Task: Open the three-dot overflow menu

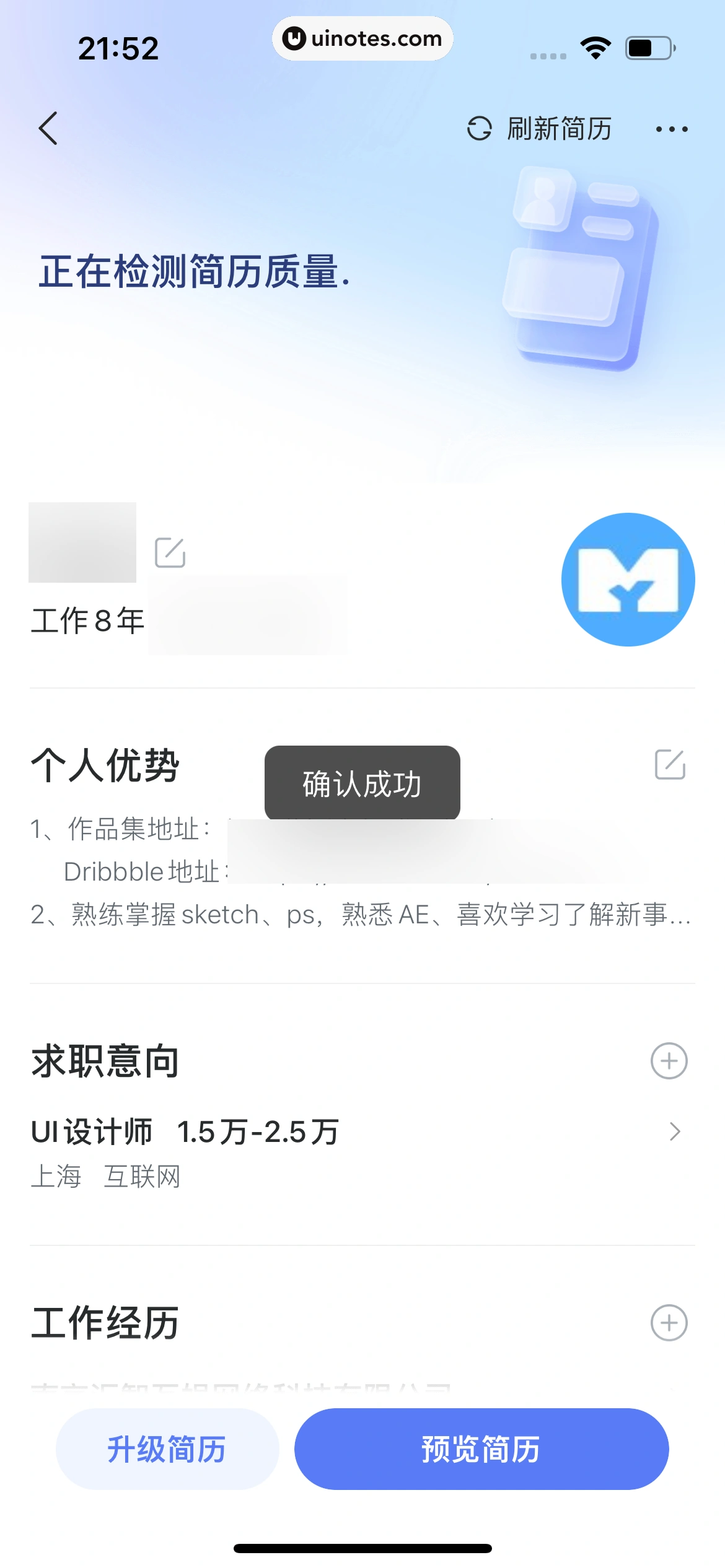Action: click(x=672, y=129)
